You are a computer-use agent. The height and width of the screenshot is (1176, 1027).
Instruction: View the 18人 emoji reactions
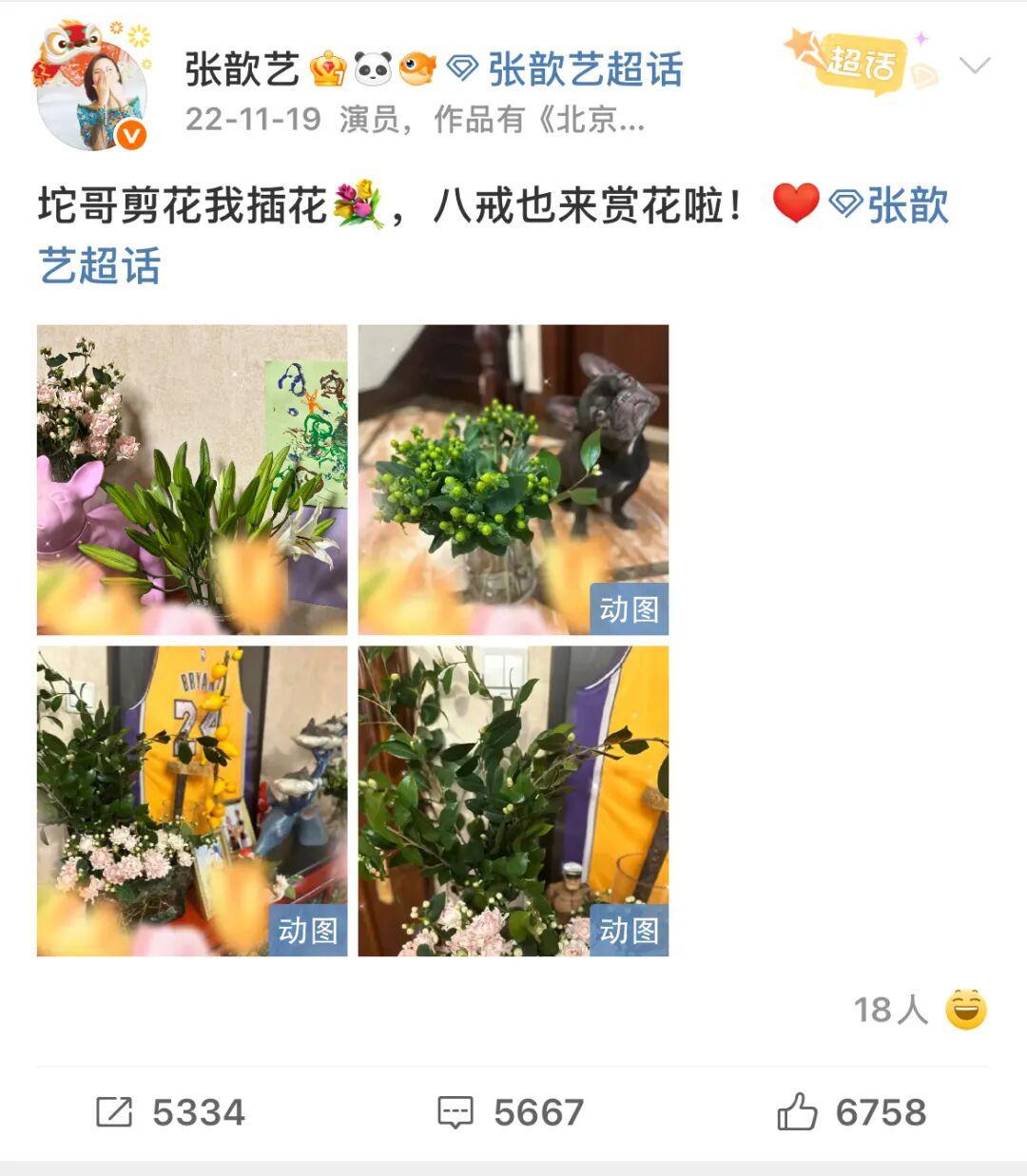click(920, 1010)
